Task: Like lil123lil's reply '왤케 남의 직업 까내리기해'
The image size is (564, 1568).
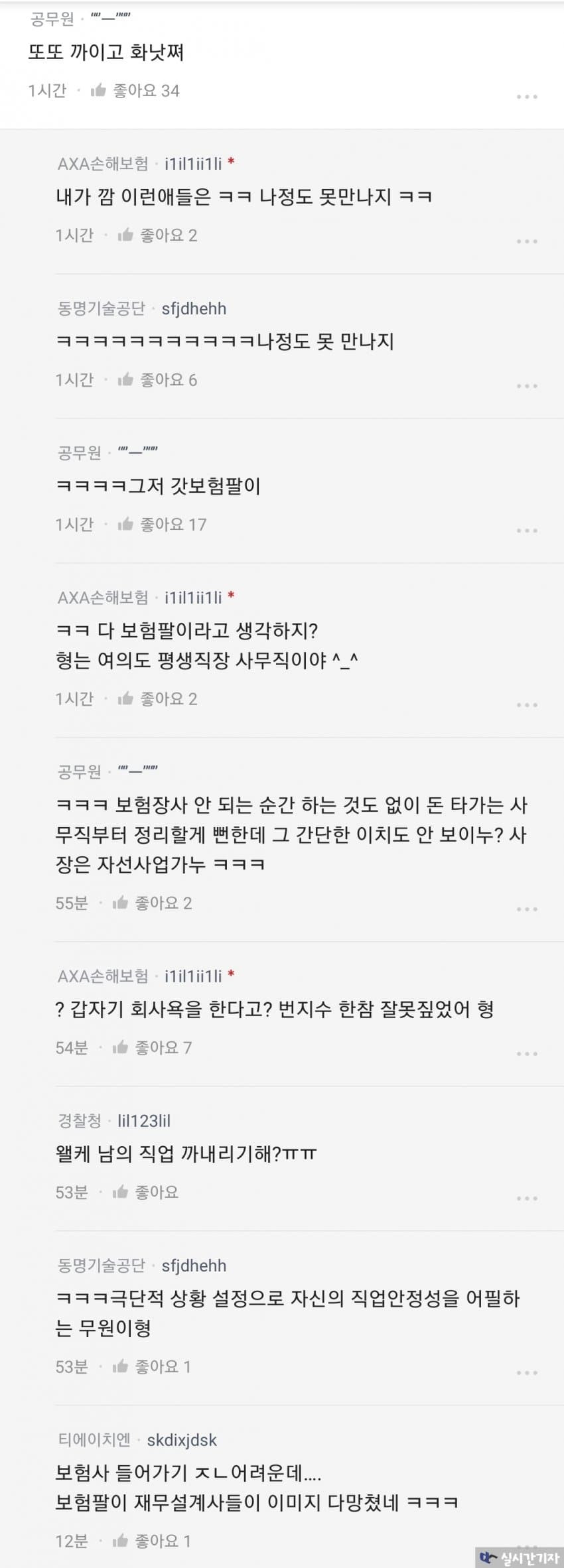Action: pos(146,1192)
